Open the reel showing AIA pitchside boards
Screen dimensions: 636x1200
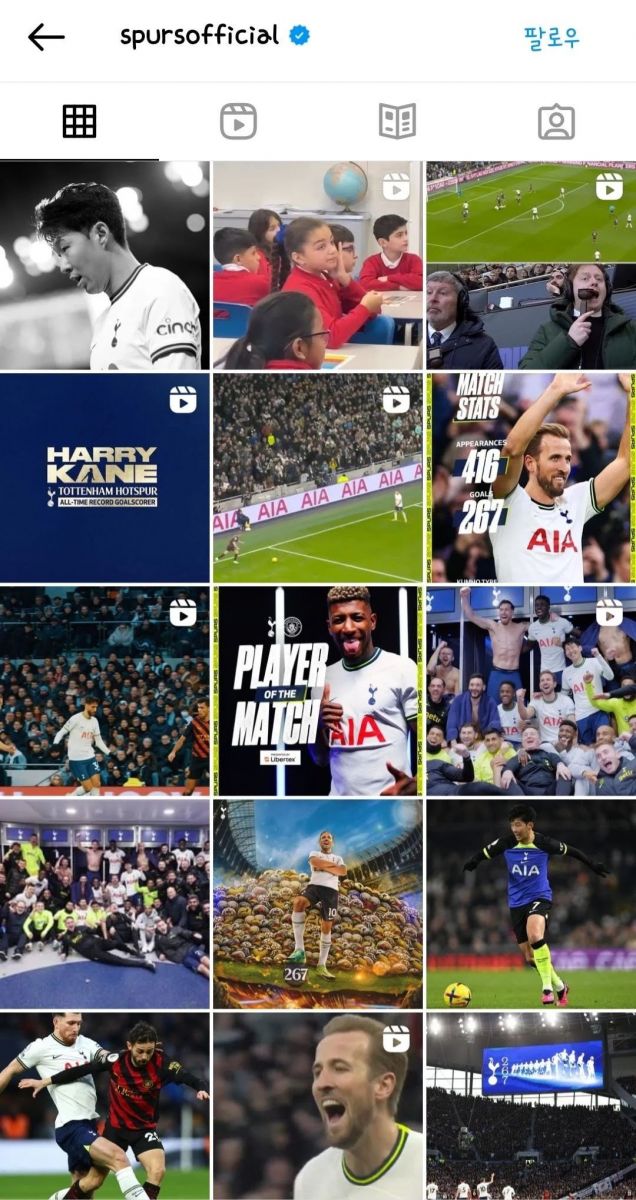pos(317,478)
